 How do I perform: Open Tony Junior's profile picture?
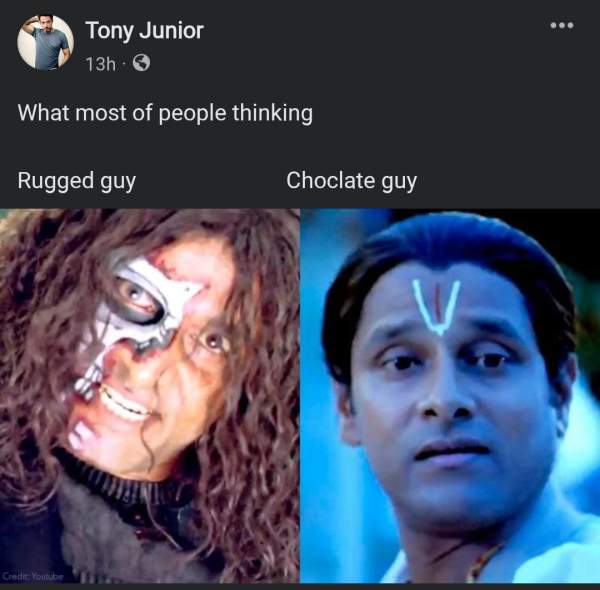[45, 43]
